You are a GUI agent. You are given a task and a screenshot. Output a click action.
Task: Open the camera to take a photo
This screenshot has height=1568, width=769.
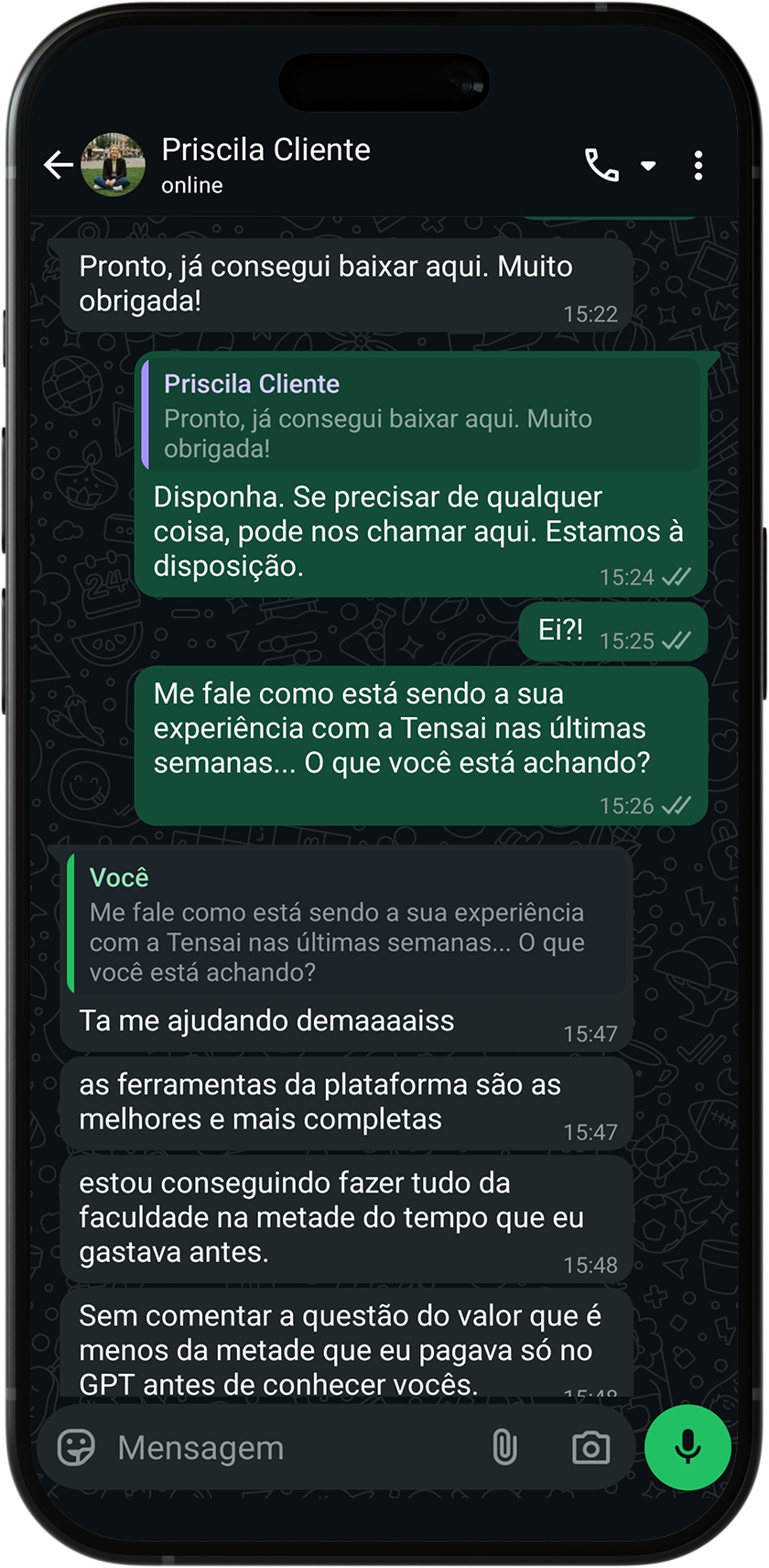click(590, 1447)
